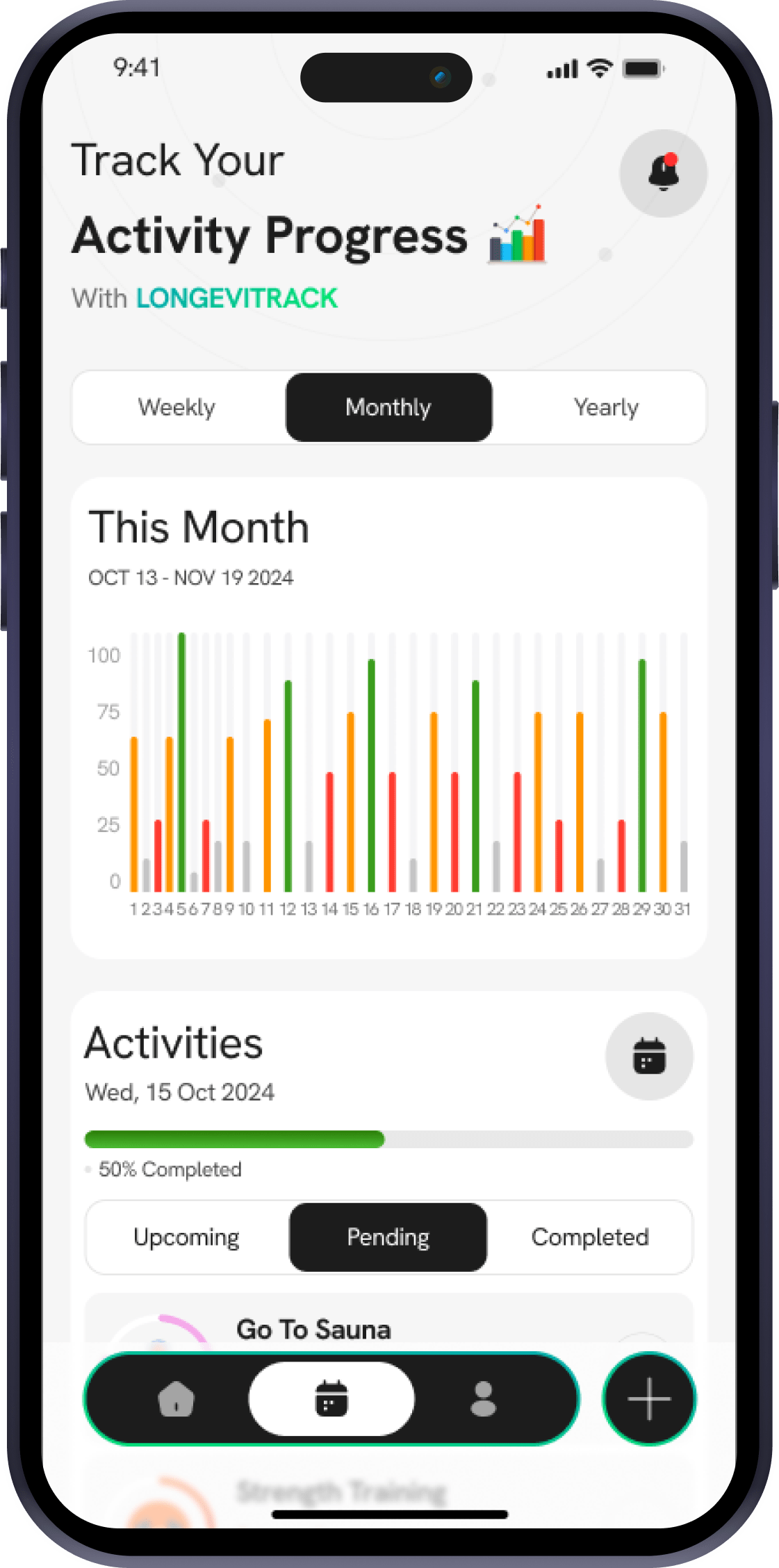The width and height of the screenshot is (779, 1568).
Task: Show Completed activities
Action: coord(589,1237)
